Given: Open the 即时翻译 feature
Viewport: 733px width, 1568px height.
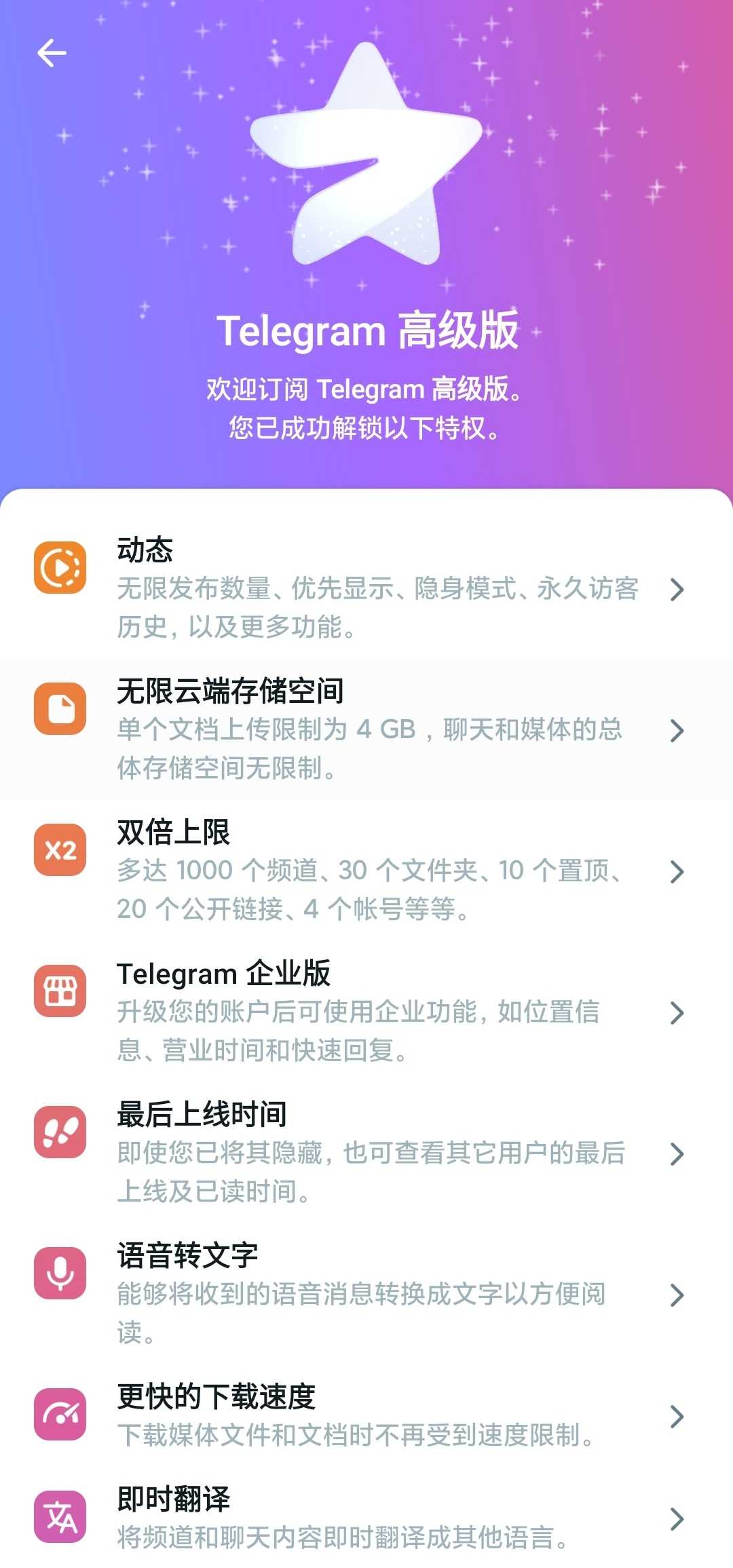Looking at the screenshot, I should pos(366,1518).
